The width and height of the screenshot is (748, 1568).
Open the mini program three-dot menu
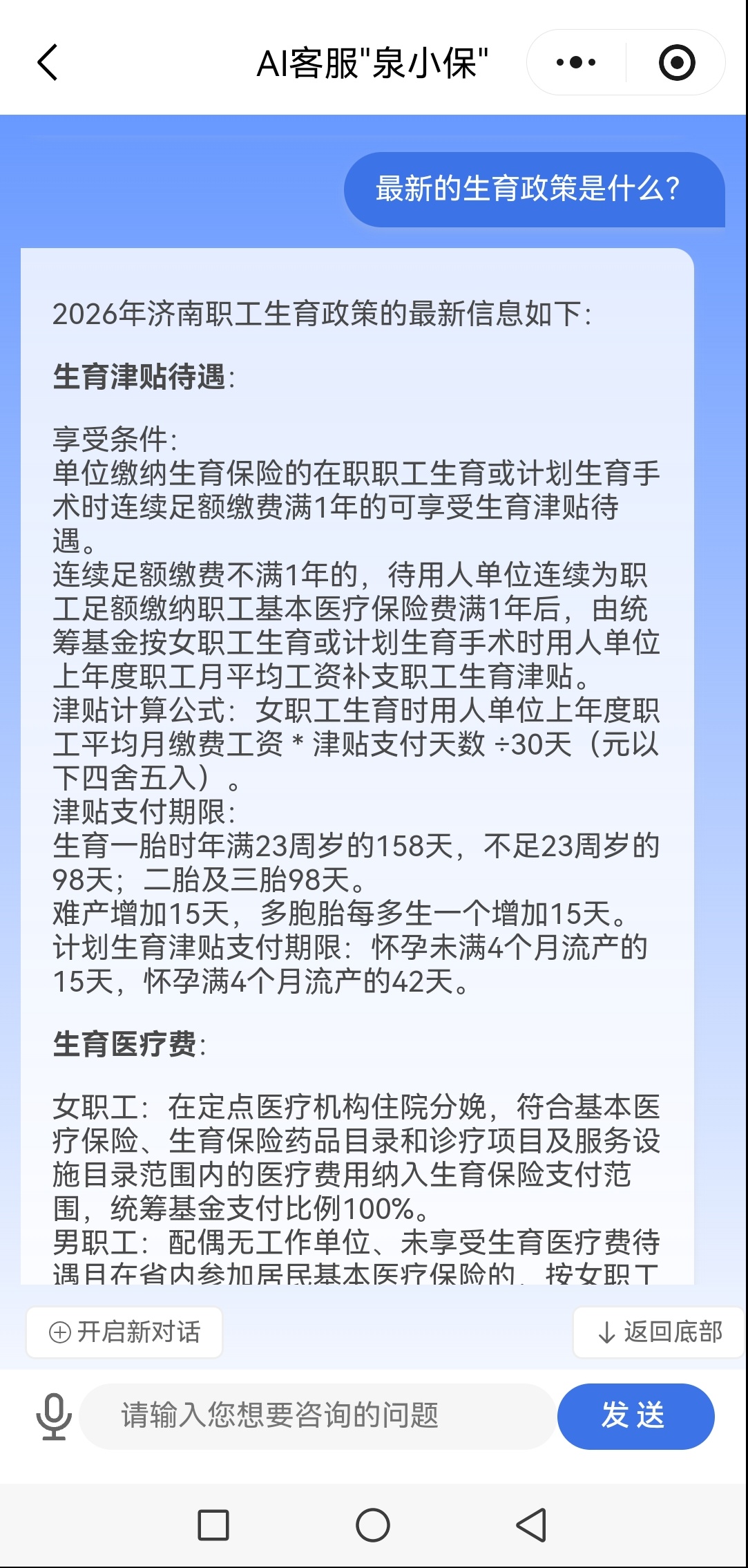point(576,63)
